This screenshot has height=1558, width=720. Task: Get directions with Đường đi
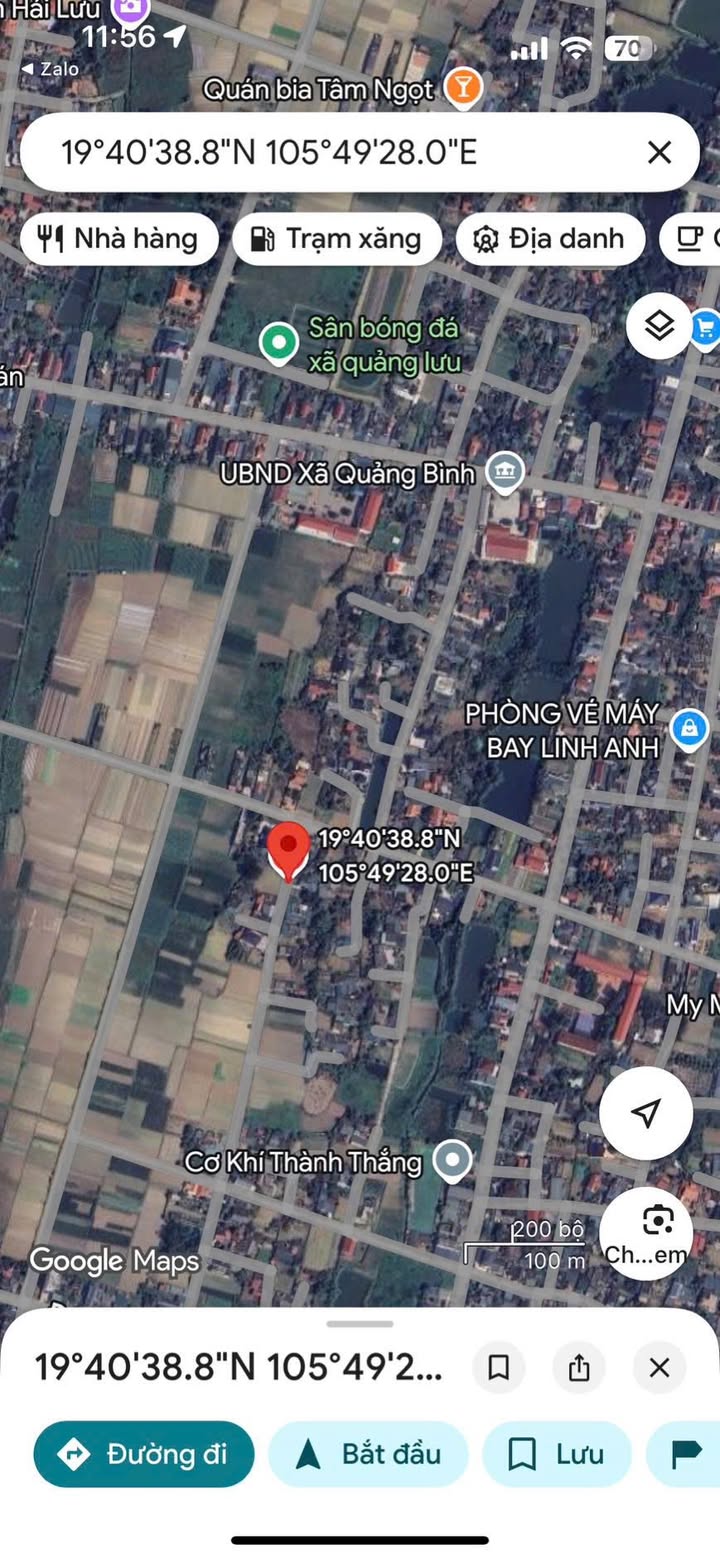pyautogui.click(x=144, y=1454)
